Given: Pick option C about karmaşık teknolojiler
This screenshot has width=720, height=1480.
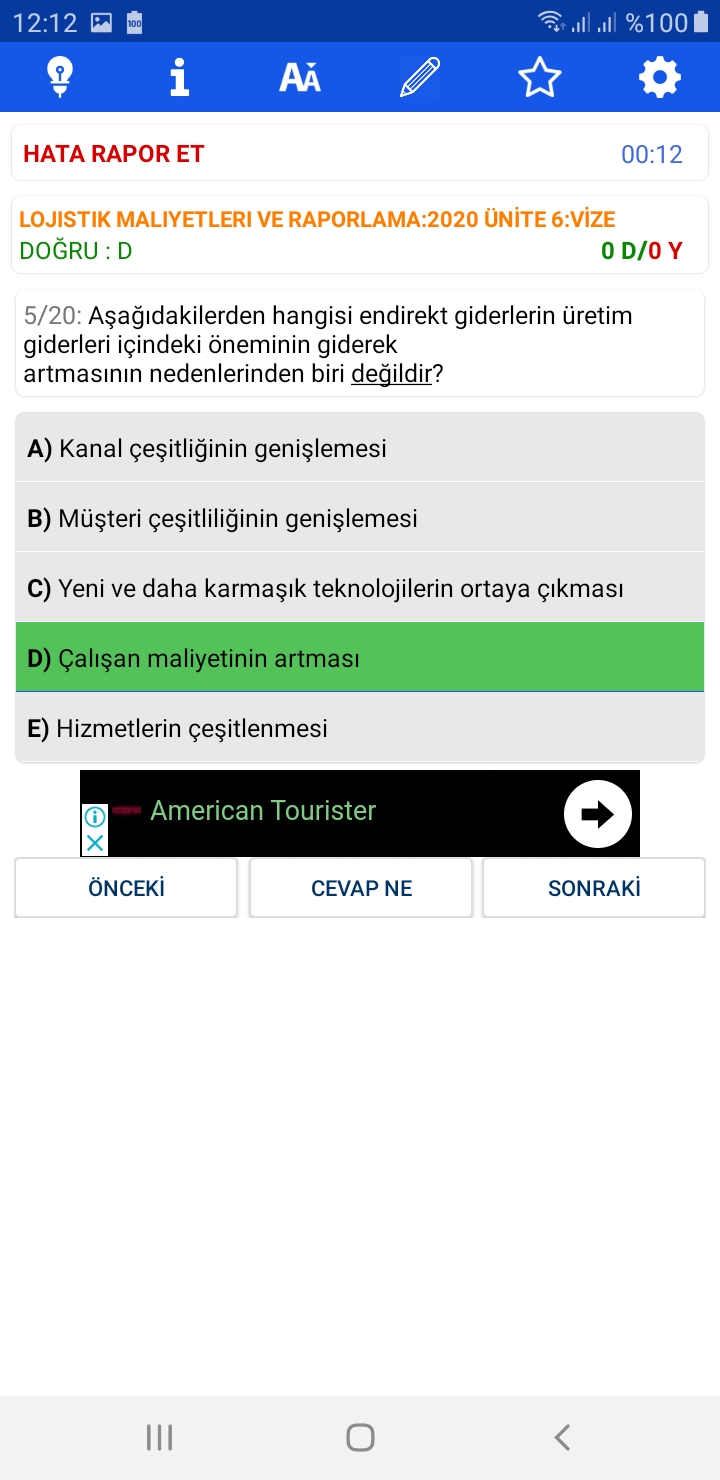Looking at the screenshot, I should 360,588.
